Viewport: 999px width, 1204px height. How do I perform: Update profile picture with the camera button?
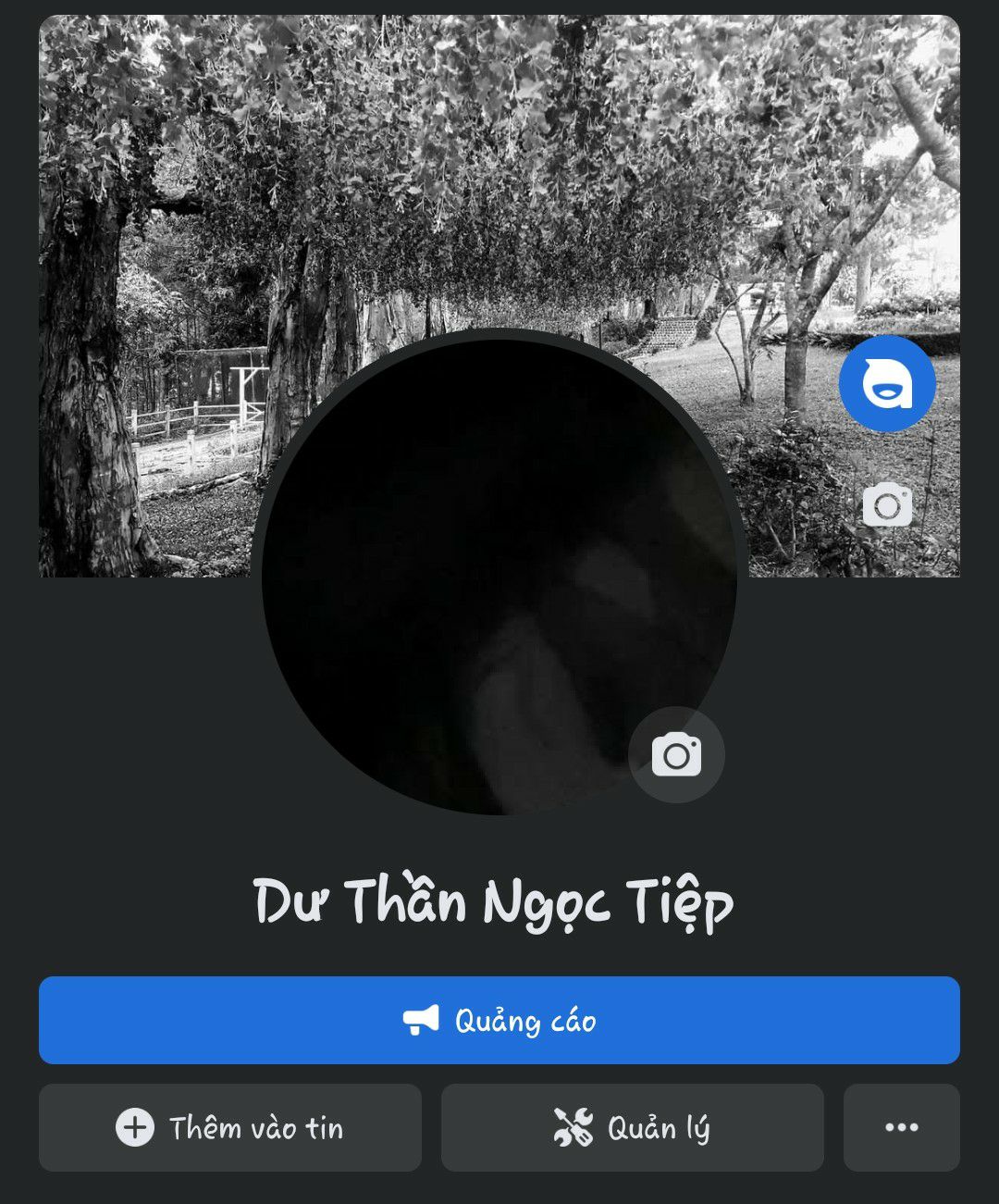(676, 754)
